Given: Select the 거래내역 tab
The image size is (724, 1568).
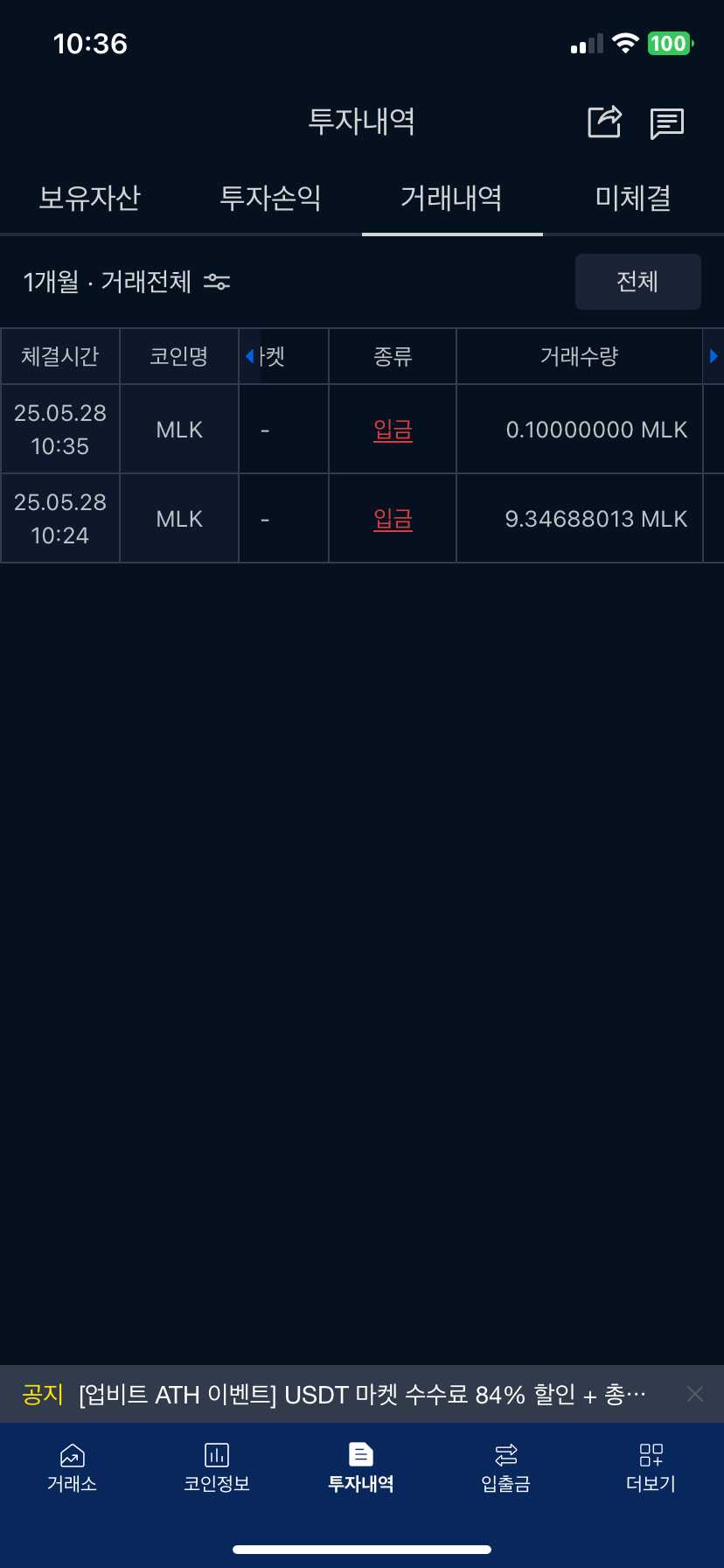Looking at the screenshot, I should click(x=452, y=198).
